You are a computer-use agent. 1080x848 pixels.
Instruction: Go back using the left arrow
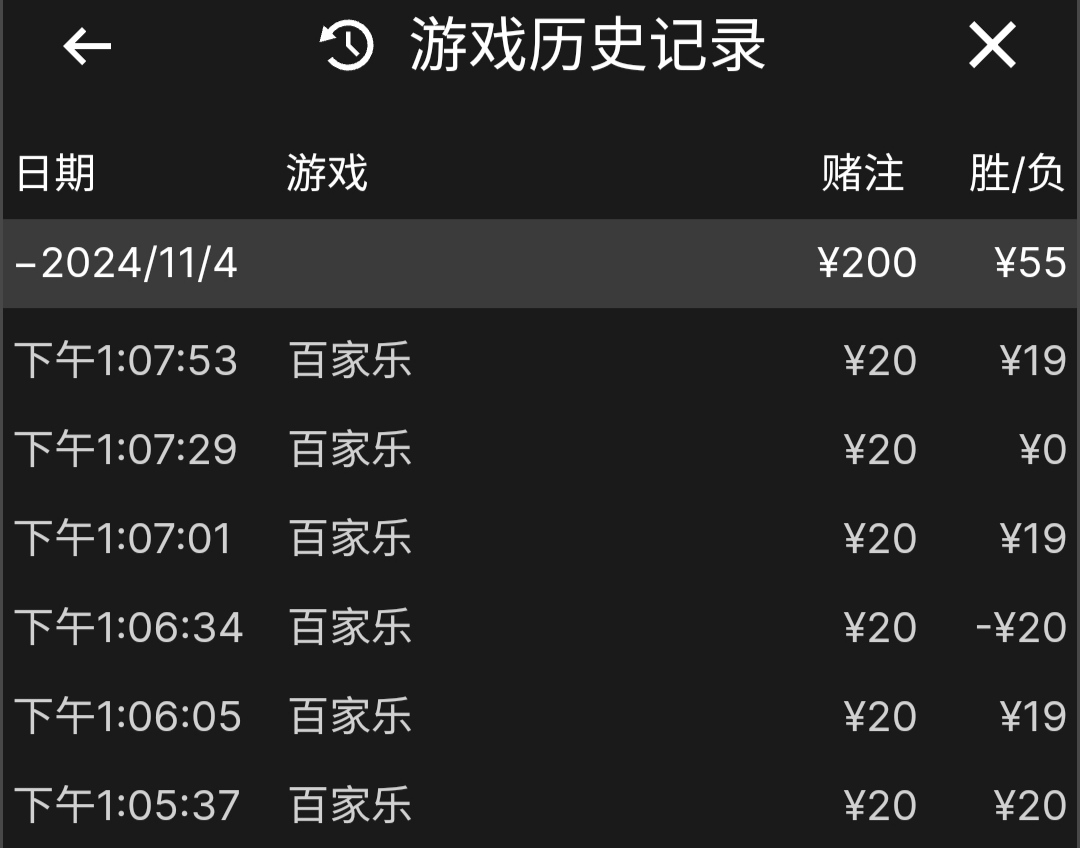(87, 46)
